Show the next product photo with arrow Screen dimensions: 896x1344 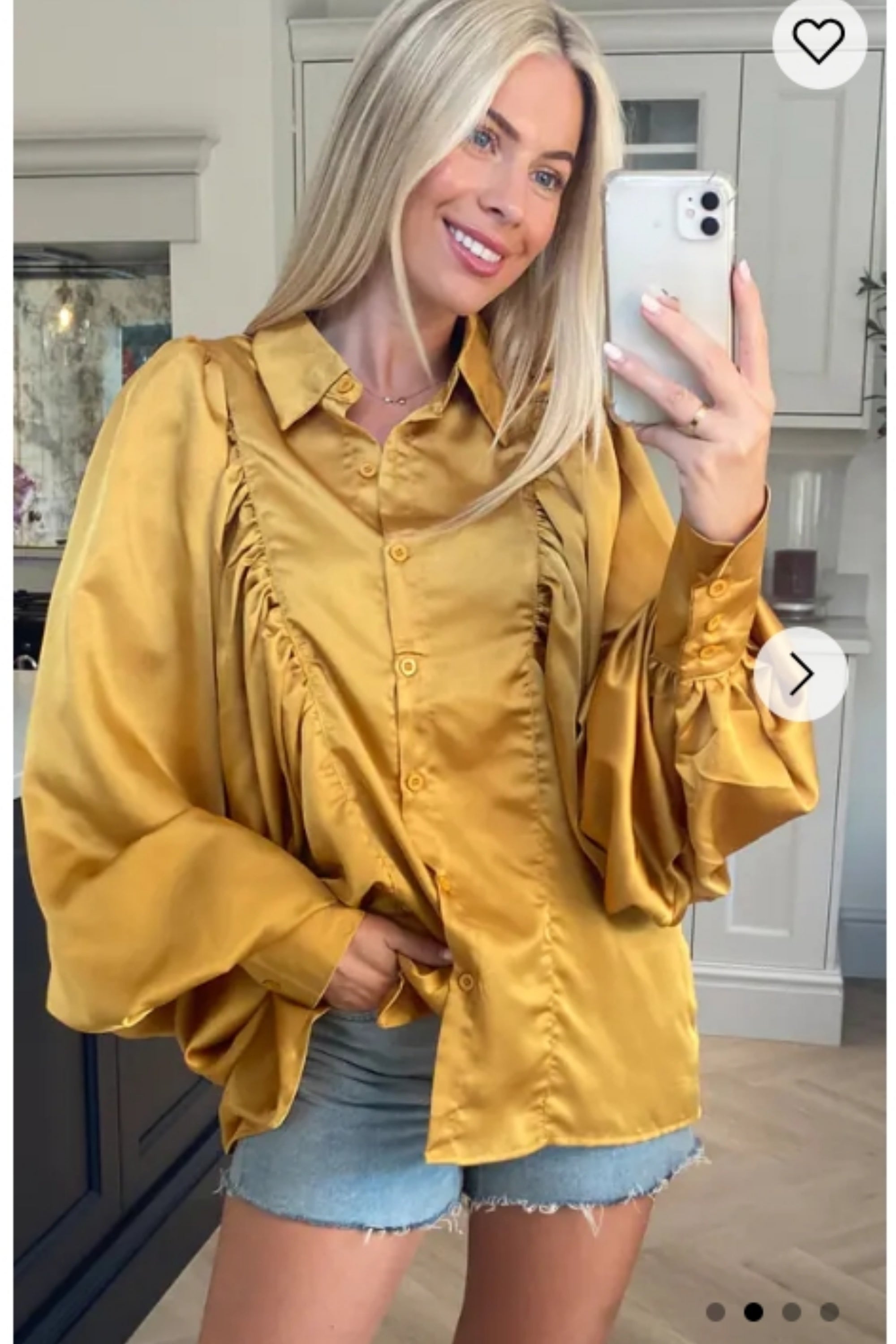pyautogui.click(x=801, y=674)
